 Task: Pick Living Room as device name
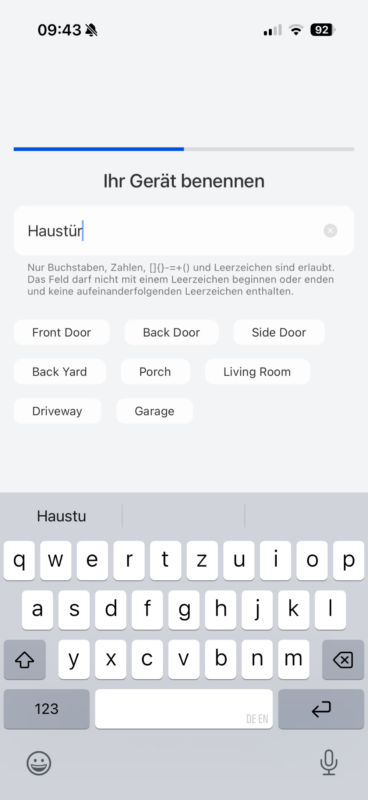pos(257,372)
